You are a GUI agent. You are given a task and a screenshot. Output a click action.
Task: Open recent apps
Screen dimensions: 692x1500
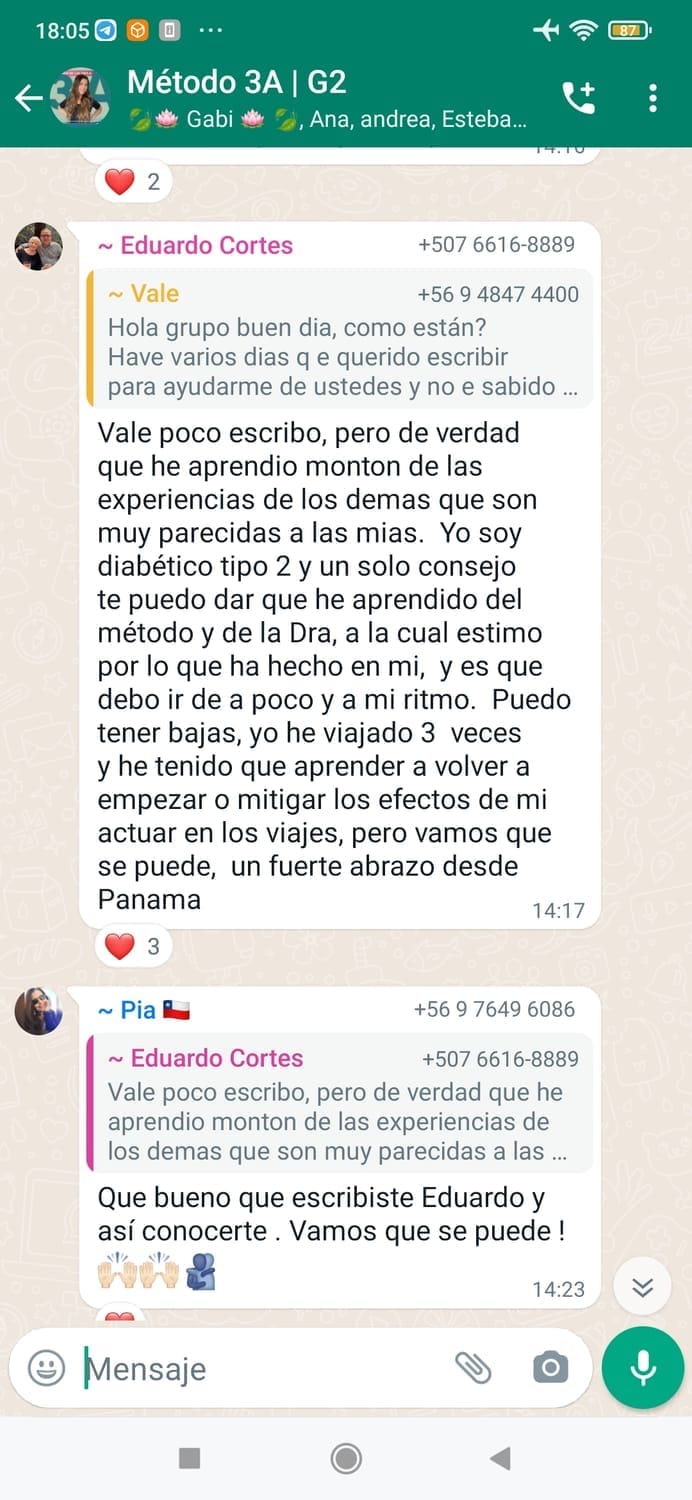[x=189, y=1458]
